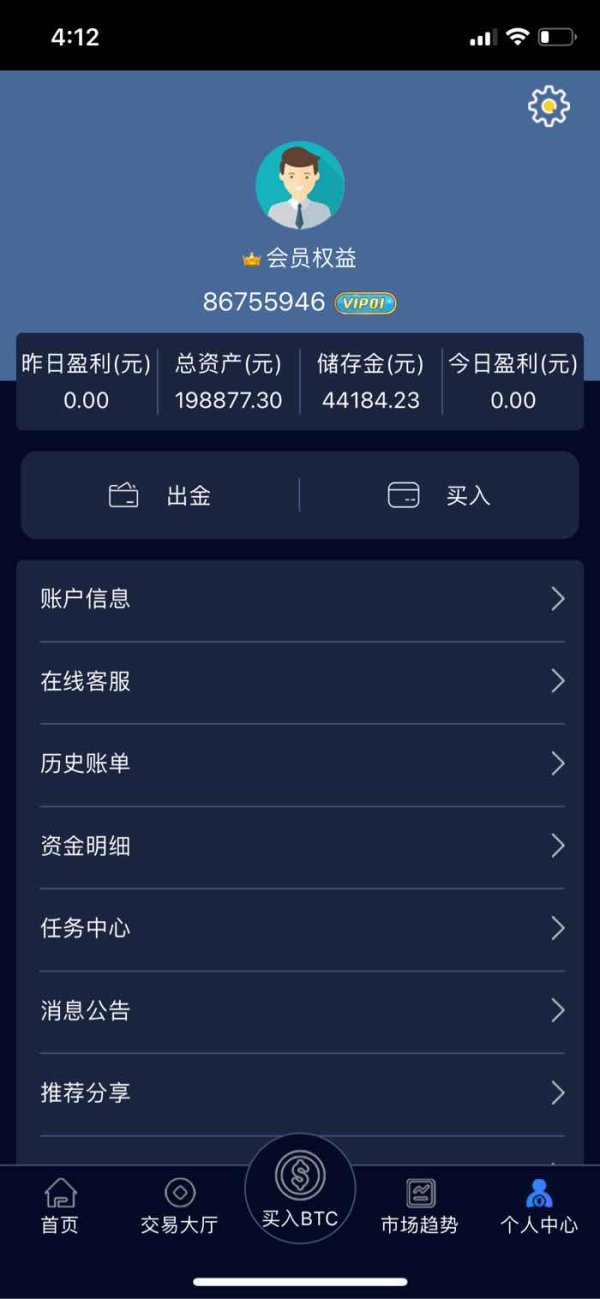This screenshot has width=600, height=1299.
Task: Open the settings gear icon
Action: pos(548,106)
